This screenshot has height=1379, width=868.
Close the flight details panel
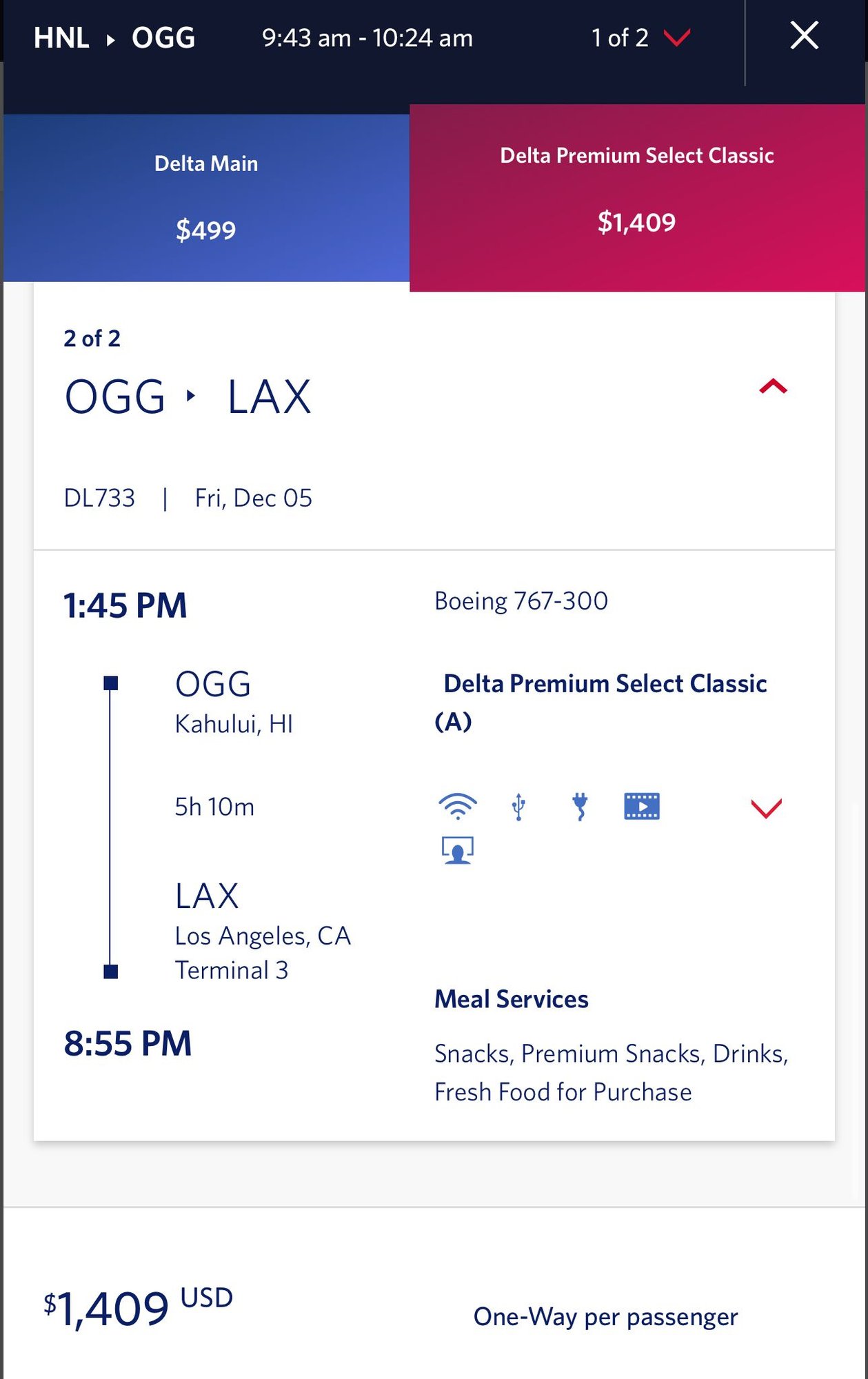coord(804,36)
